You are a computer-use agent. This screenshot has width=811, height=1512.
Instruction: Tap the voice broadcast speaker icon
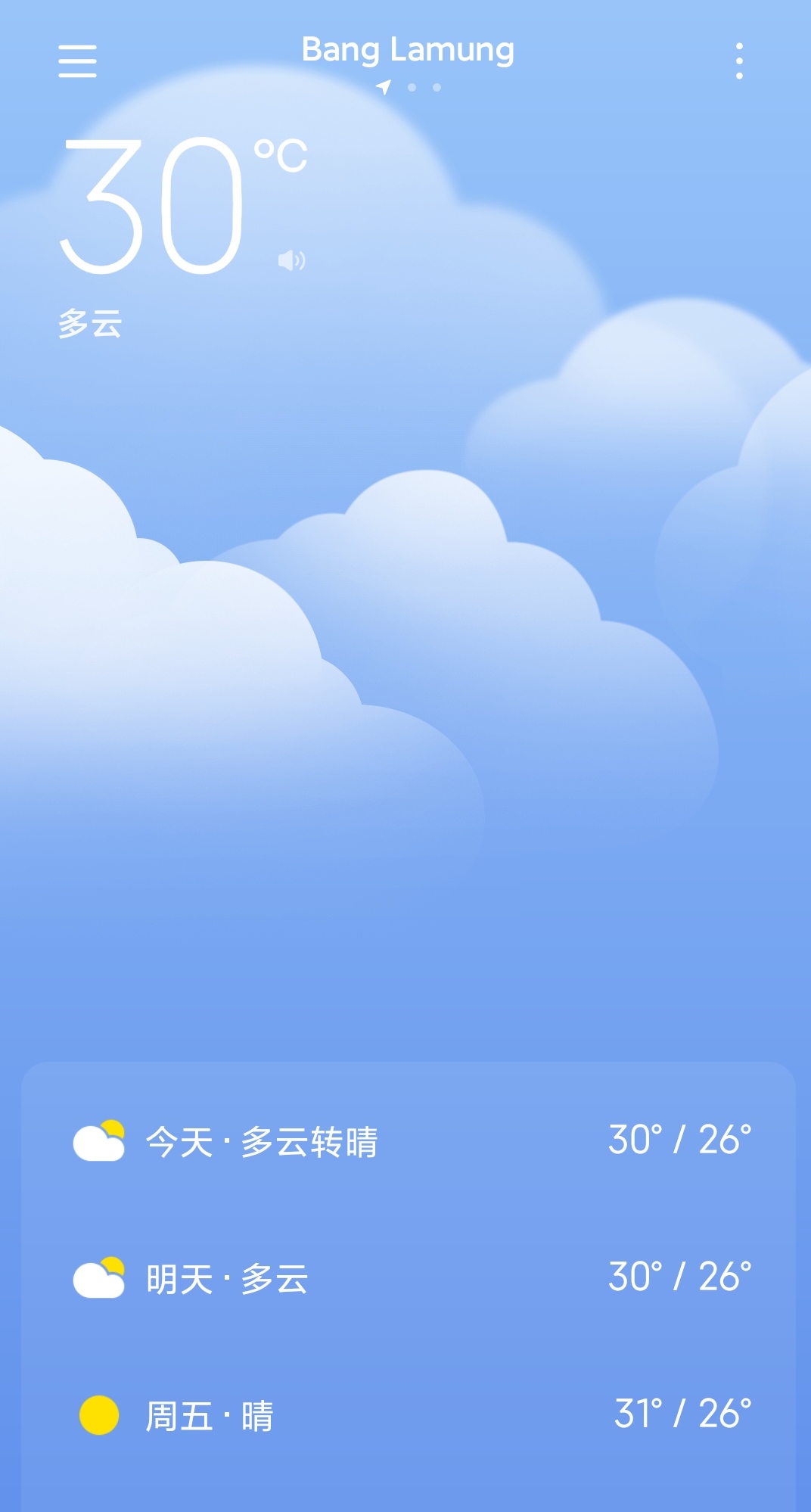coord(290,260)
